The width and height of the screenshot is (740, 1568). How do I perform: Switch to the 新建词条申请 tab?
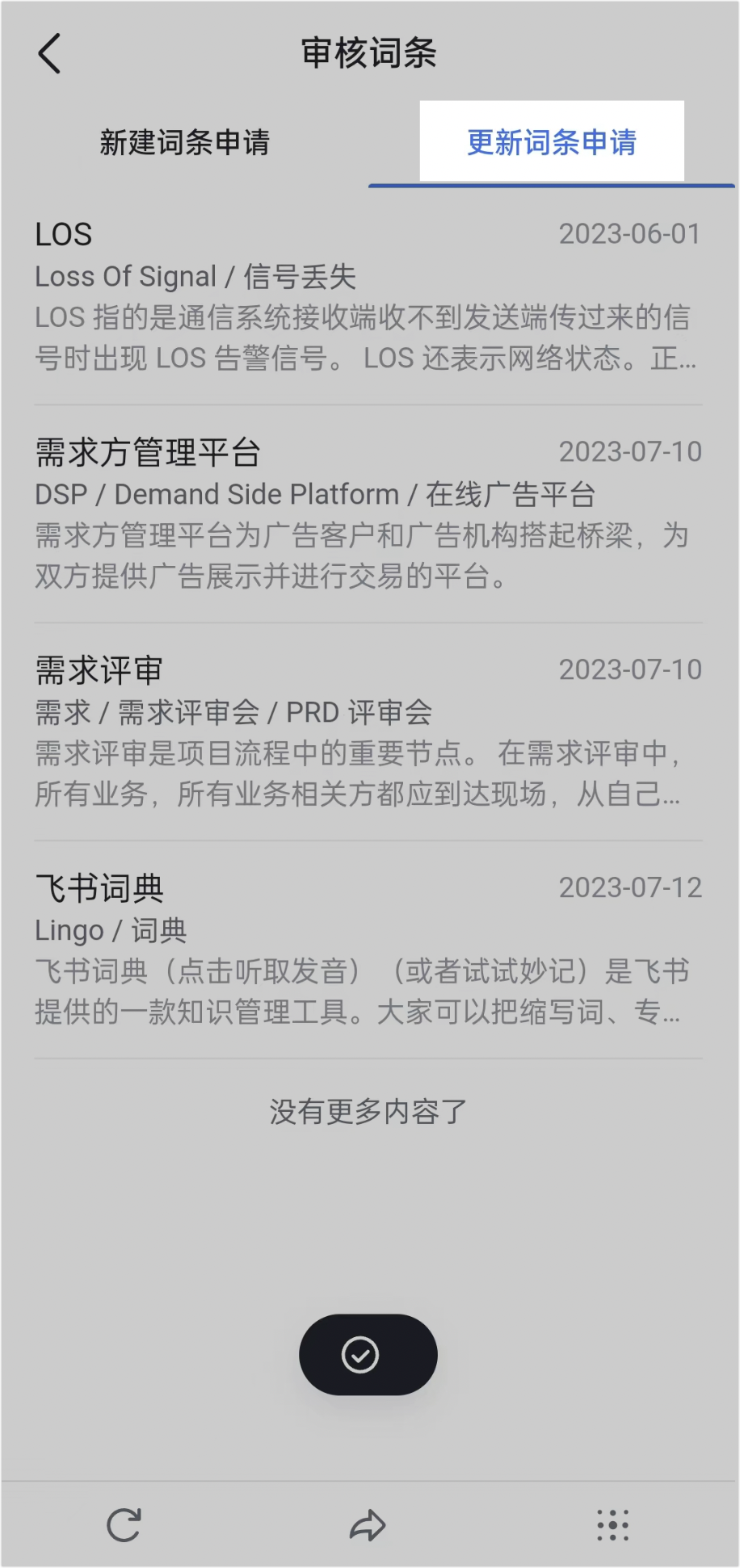(x=184, y=143)
